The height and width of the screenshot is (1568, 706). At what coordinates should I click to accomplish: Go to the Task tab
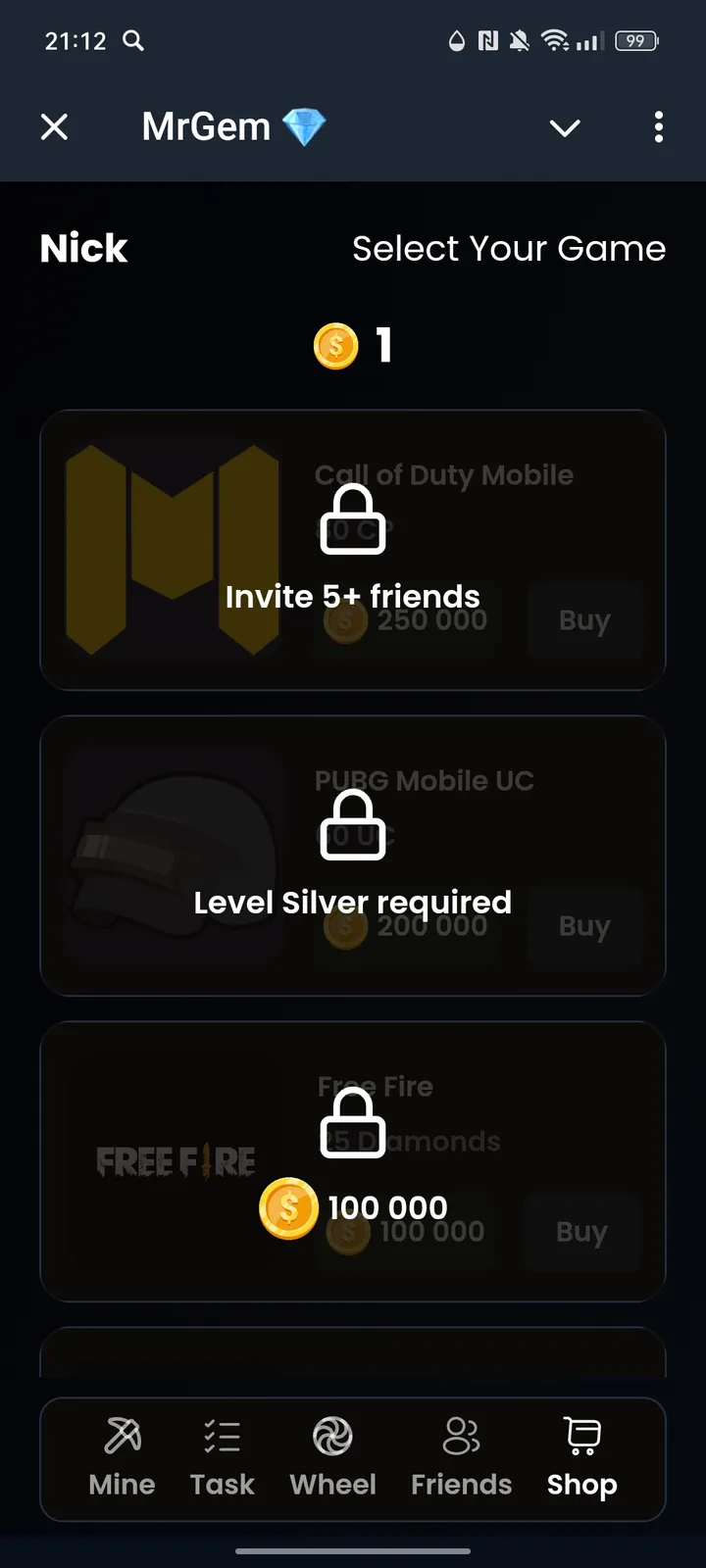(x=223, y=1458)
